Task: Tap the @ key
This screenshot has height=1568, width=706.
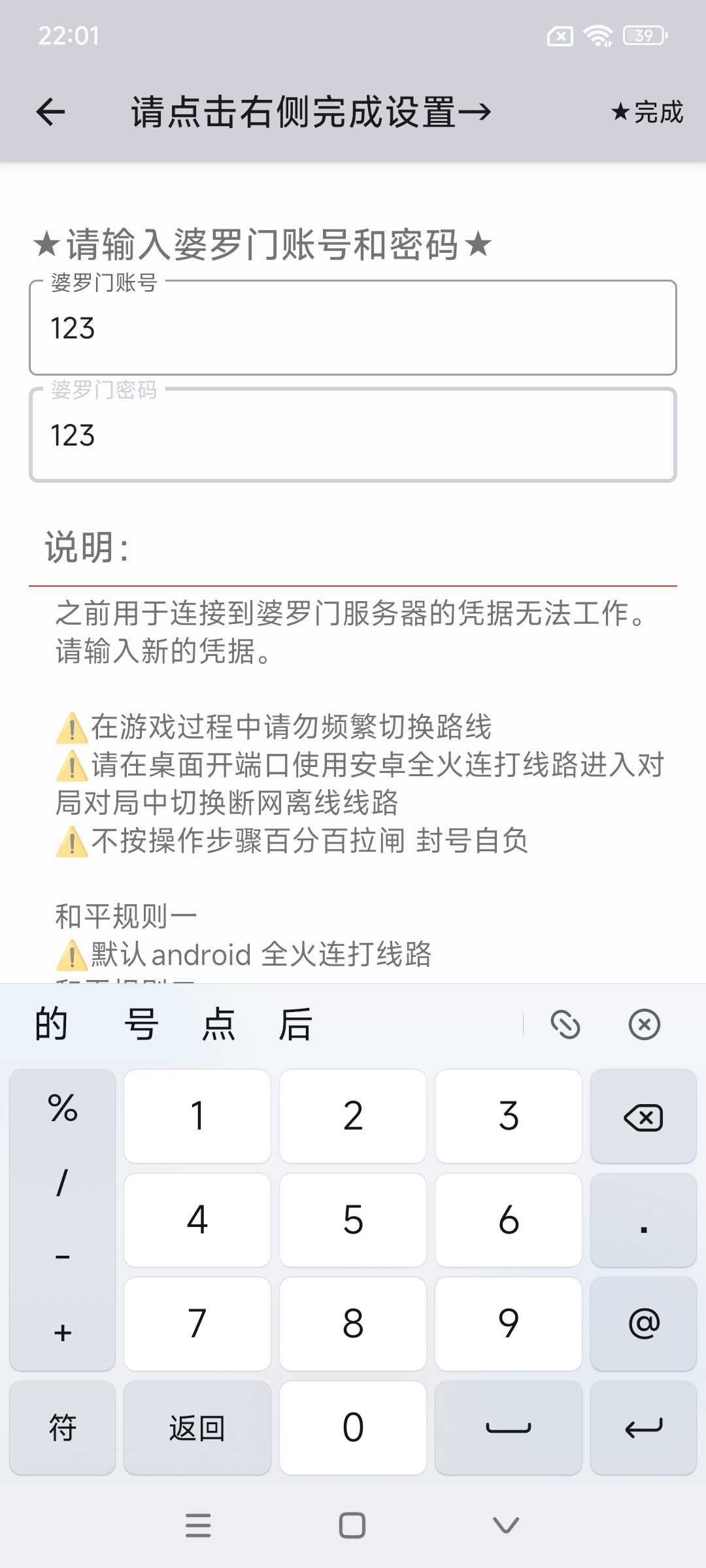Action: pos(643,1324)
